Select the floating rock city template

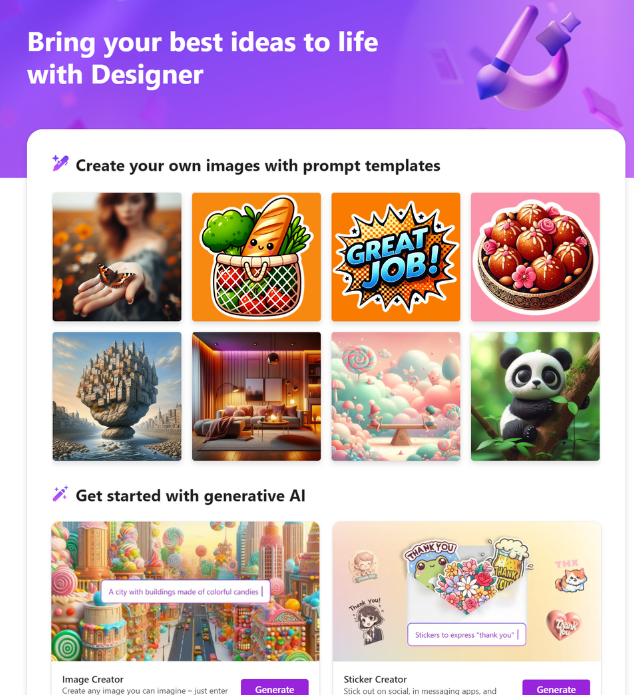pos(117,396)
